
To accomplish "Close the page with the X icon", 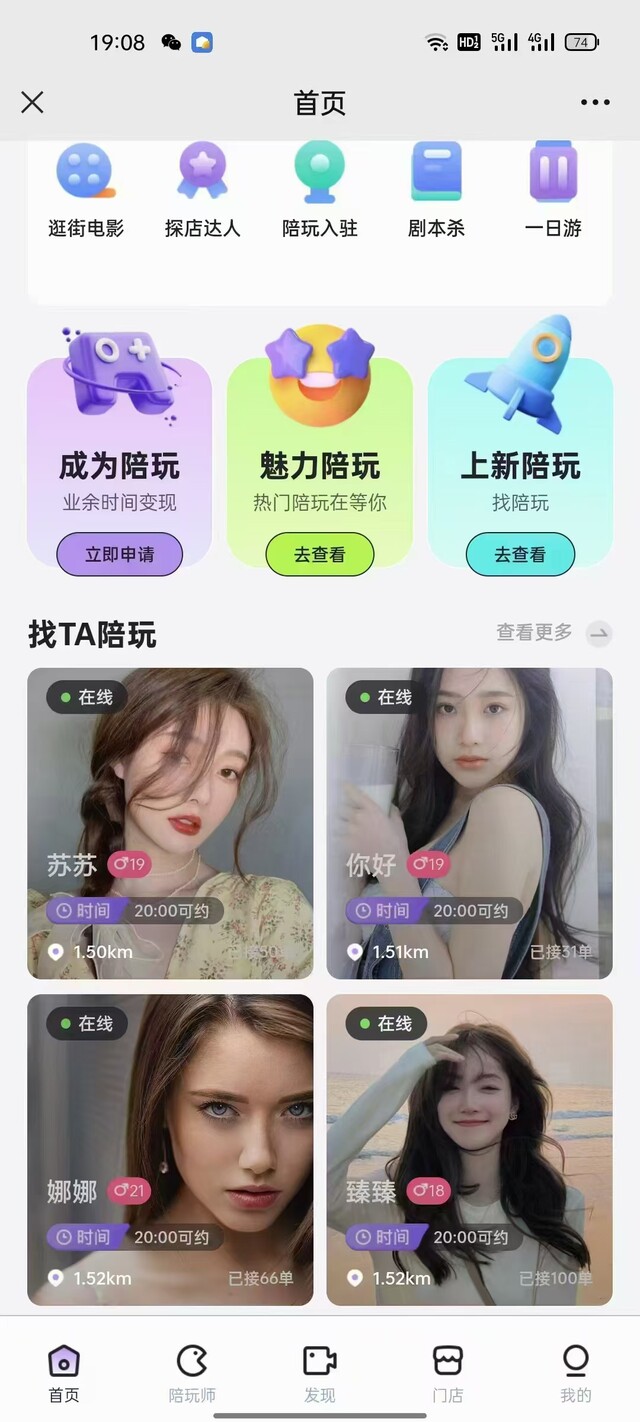I will coord(32,102).
